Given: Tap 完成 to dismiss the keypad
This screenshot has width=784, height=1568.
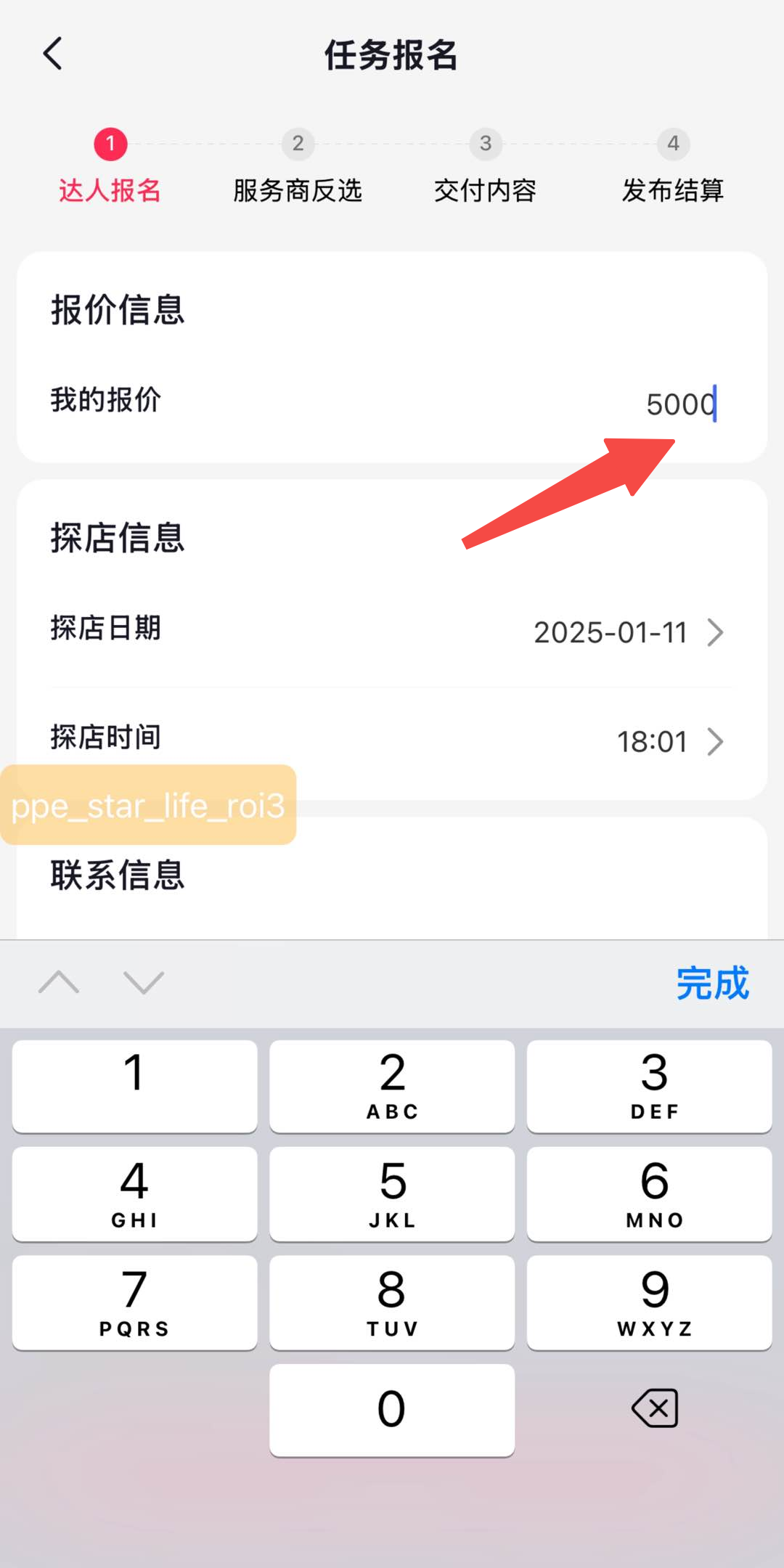Looking at the screenshot, I should pyautogui.click(x=712, y=983).
